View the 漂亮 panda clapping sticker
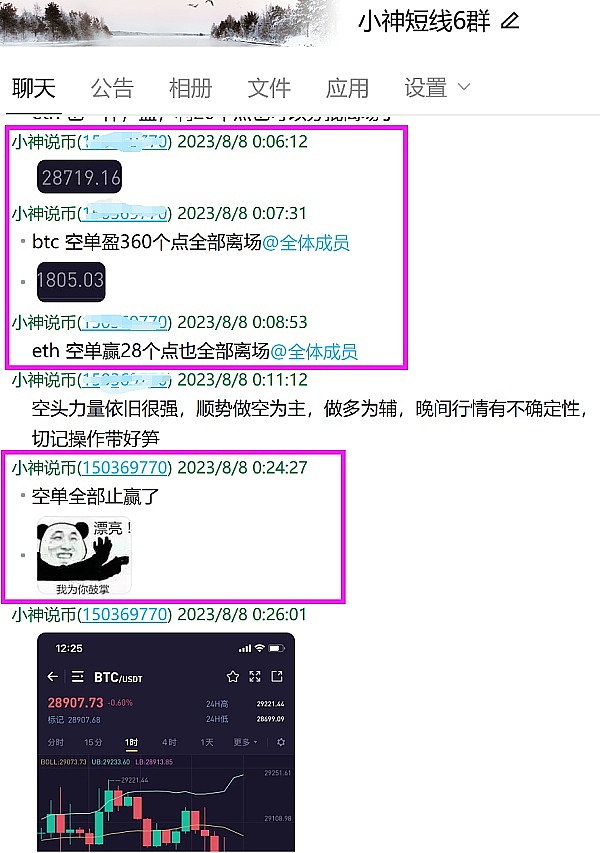600x853 pixels. tap(85, 556)
